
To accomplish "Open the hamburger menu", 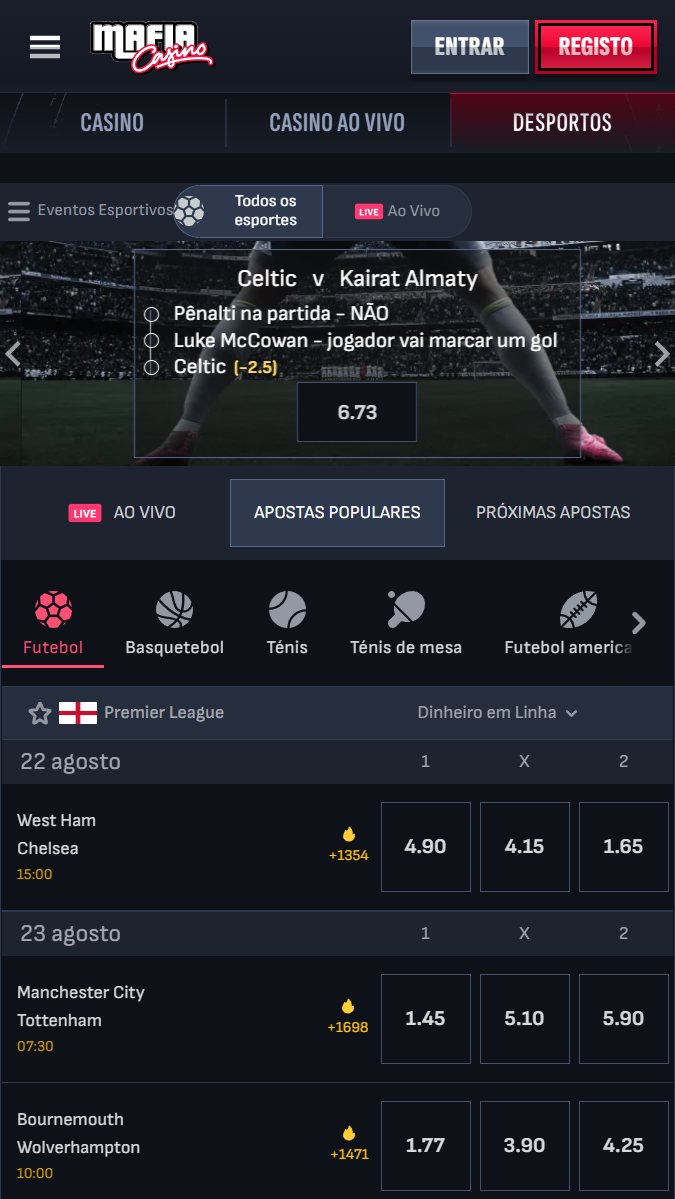I will coord(45,46).
